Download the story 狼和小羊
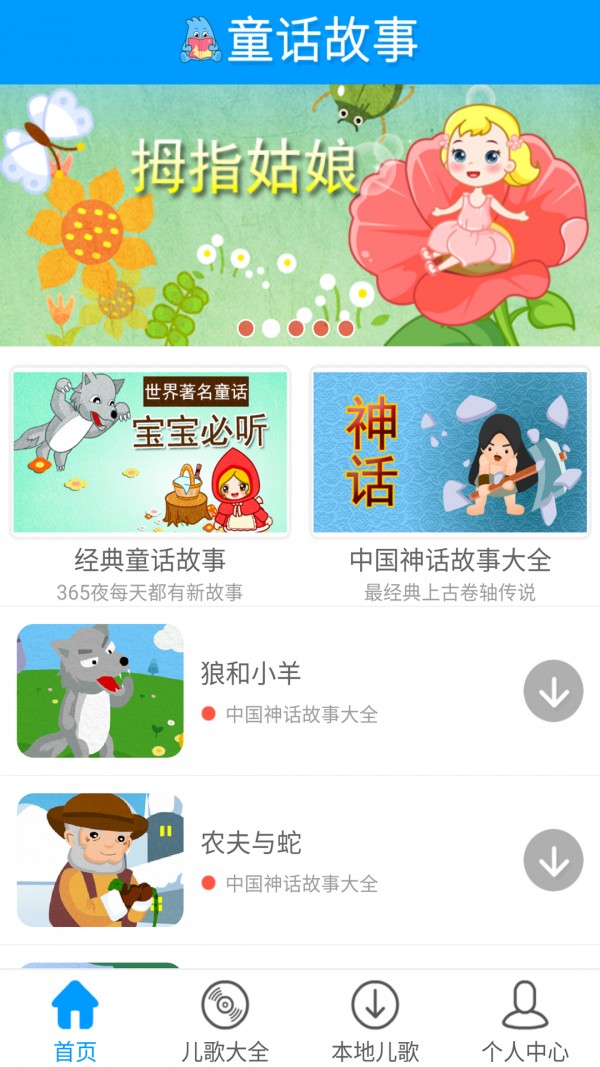Viewport: 600px width, 1067px height. tap(553, 690)
